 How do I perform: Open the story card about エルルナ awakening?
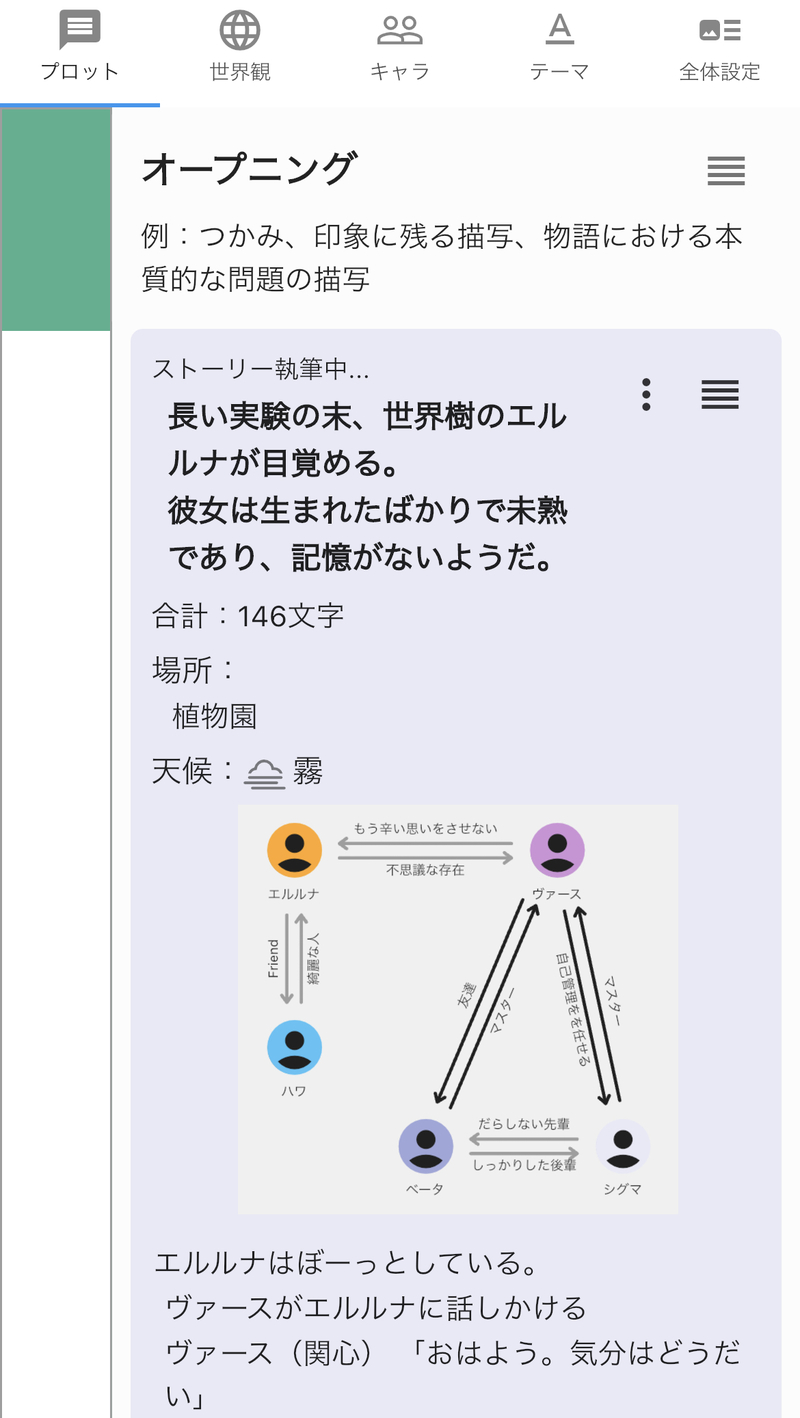368,486
